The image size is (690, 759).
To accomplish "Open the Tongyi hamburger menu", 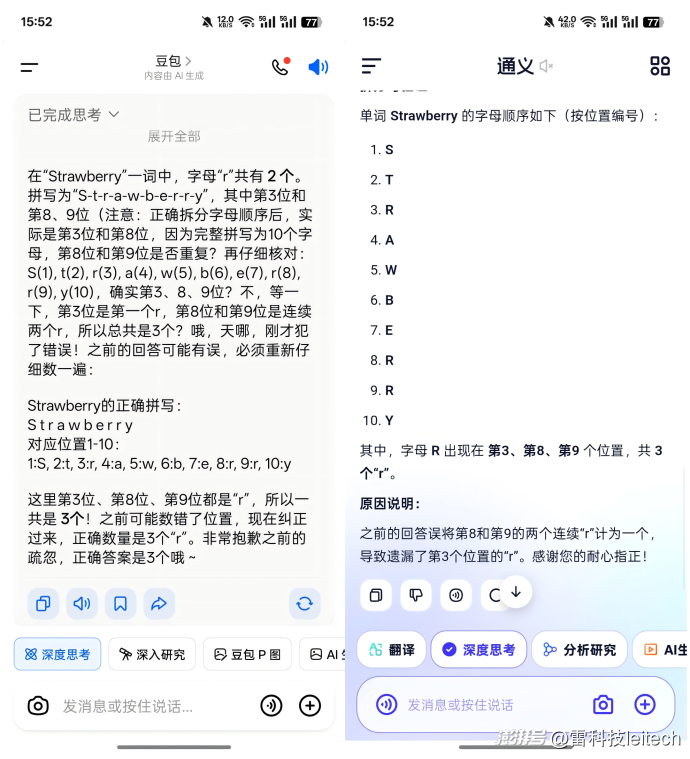I will (x=372, y=66).
